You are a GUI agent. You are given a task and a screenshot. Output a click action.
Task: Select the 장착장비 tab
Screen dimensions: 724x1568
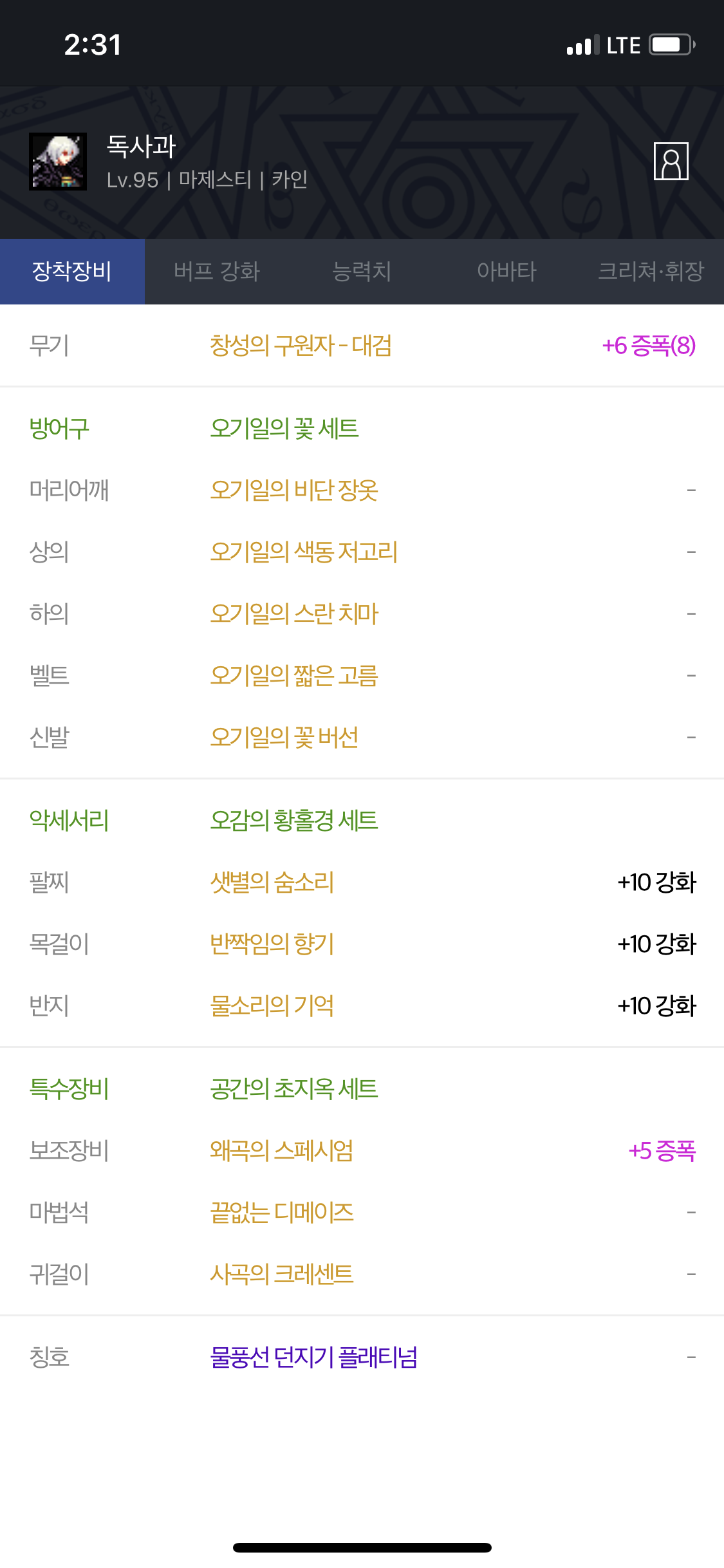point(72,272)
